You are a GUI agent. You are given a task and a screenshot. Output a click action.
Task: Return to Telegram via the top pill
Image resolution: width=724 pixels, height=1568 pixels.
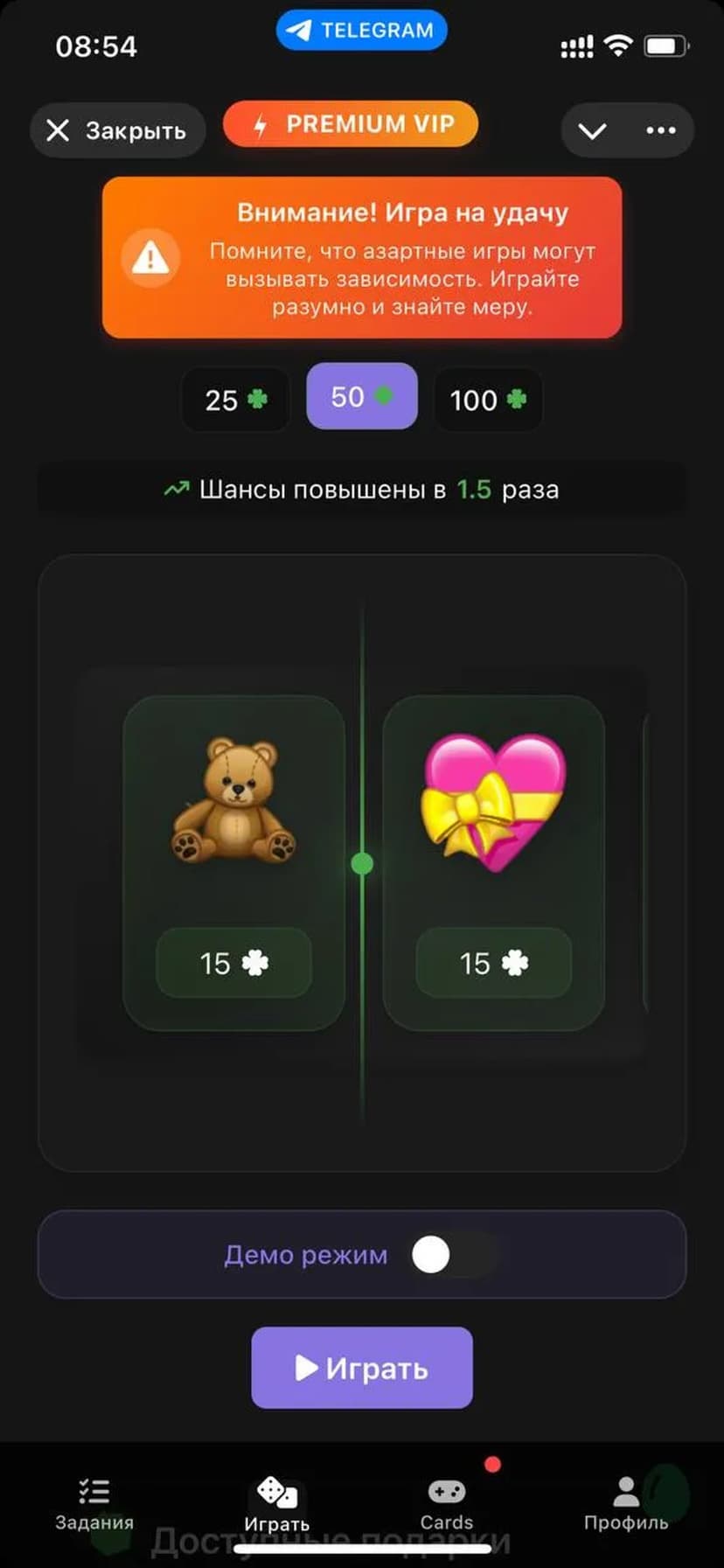tap(362, 31)
